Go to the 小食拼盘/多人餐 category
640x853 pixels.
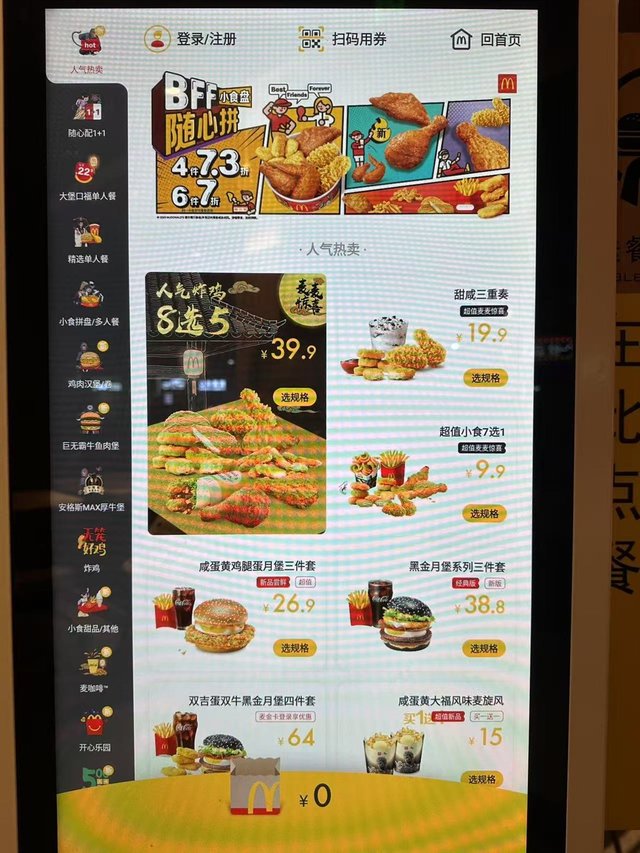(x=88, y=304)
